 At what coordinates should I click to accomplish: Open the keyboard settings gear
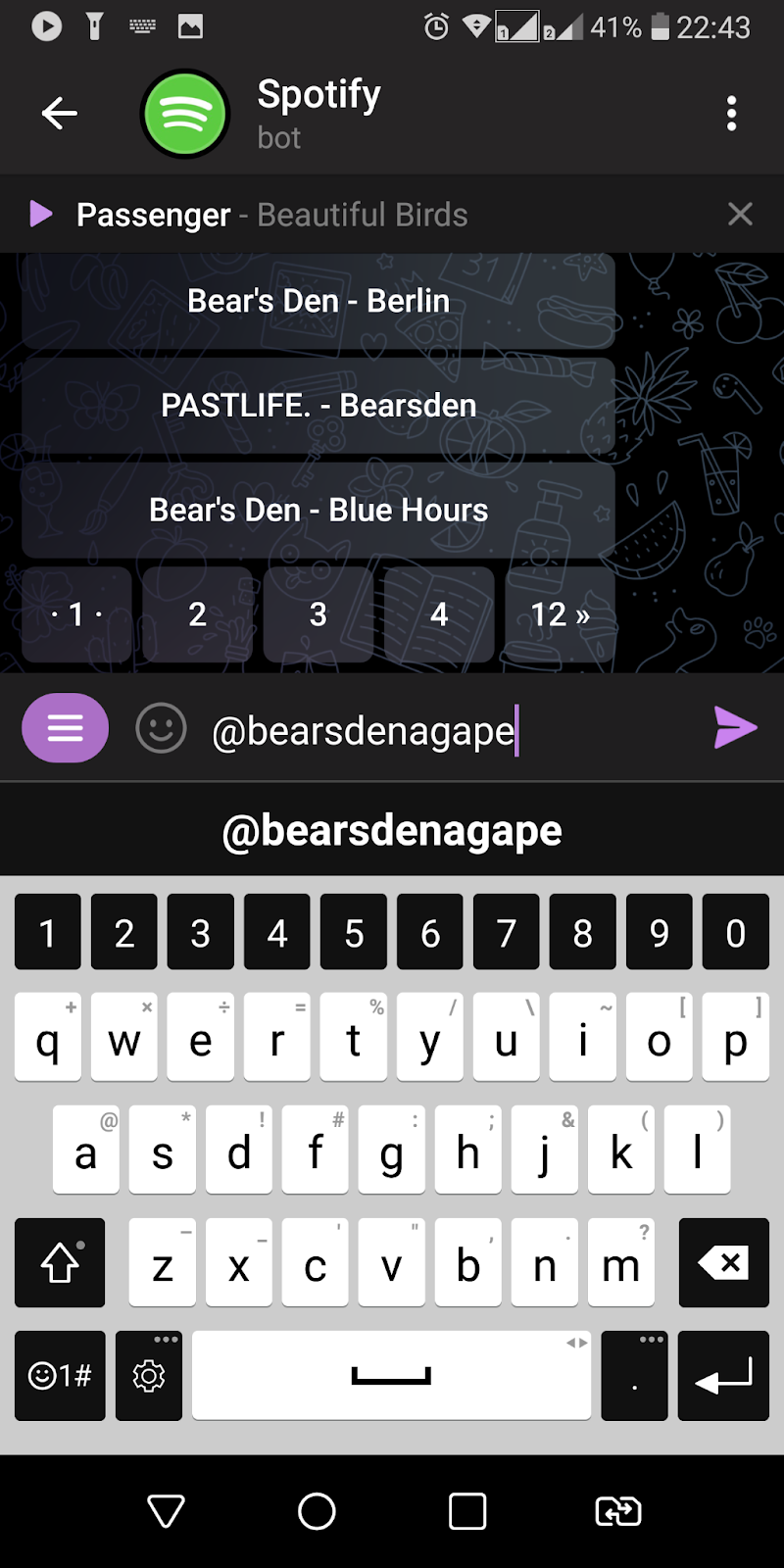pyautogui.click(x=149, y=1376)
